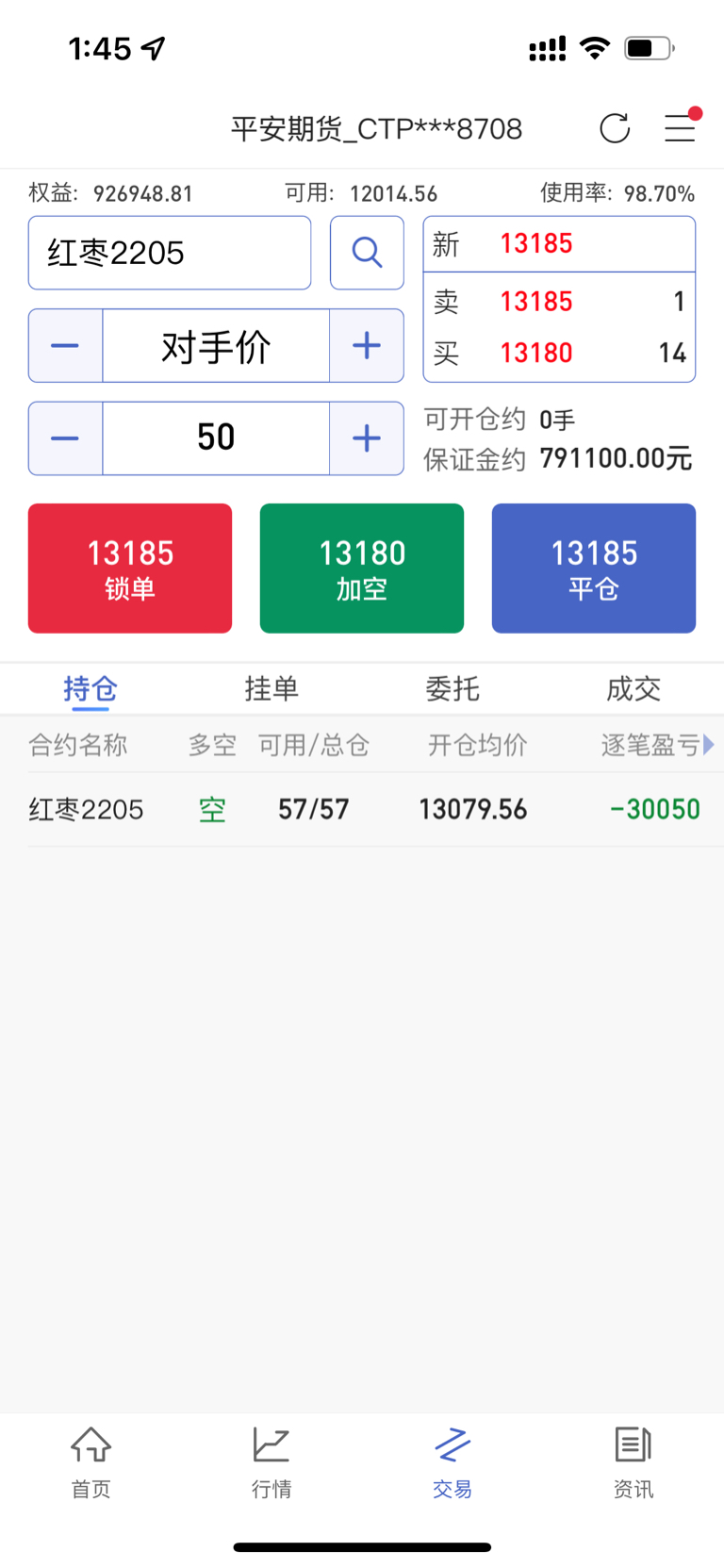Open the 行情 market tab
Image resolution: width=724 pixels, height=1568 pixels.
click(x=271, y=1461)
